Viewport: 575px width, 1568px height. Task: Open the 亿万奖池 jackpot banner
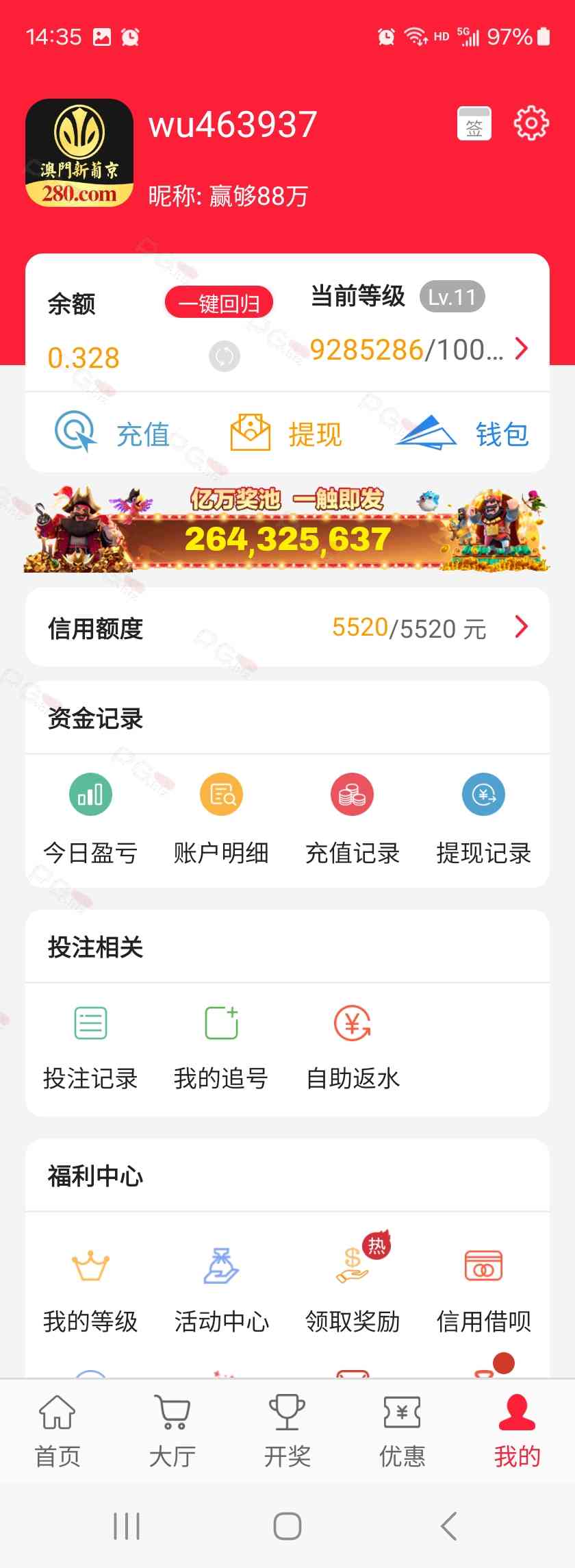pyautogui.click(x=287, y=529)
